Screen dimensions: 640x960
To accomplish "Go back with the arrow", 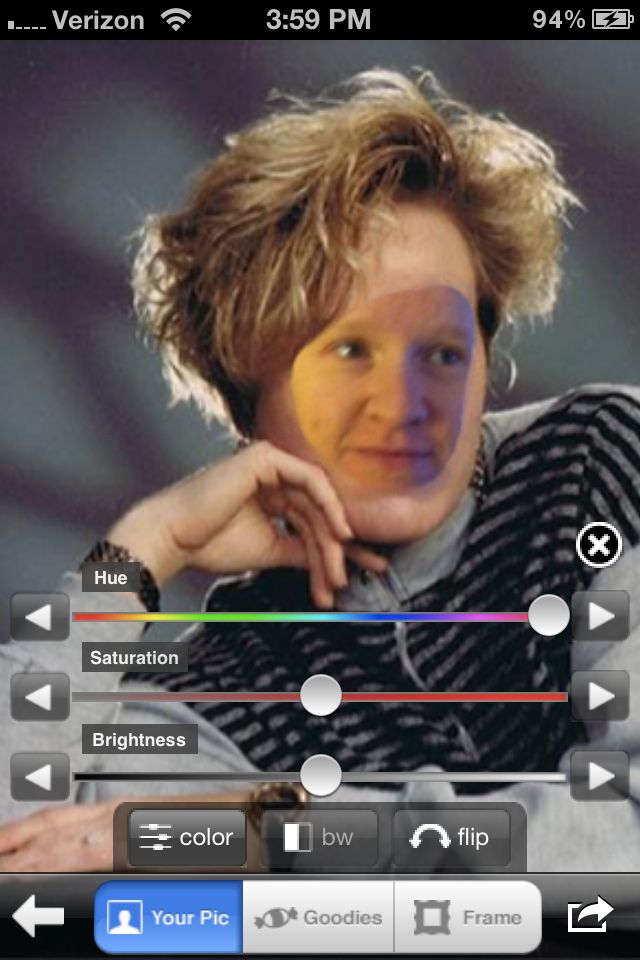I will coord(38,916).
